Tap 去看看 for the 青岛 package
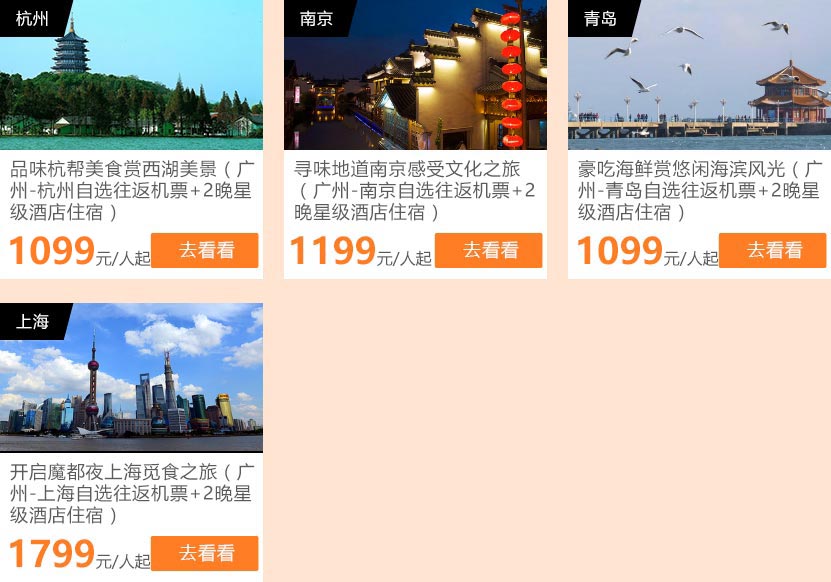831x582 pixels. pos(772,250)
